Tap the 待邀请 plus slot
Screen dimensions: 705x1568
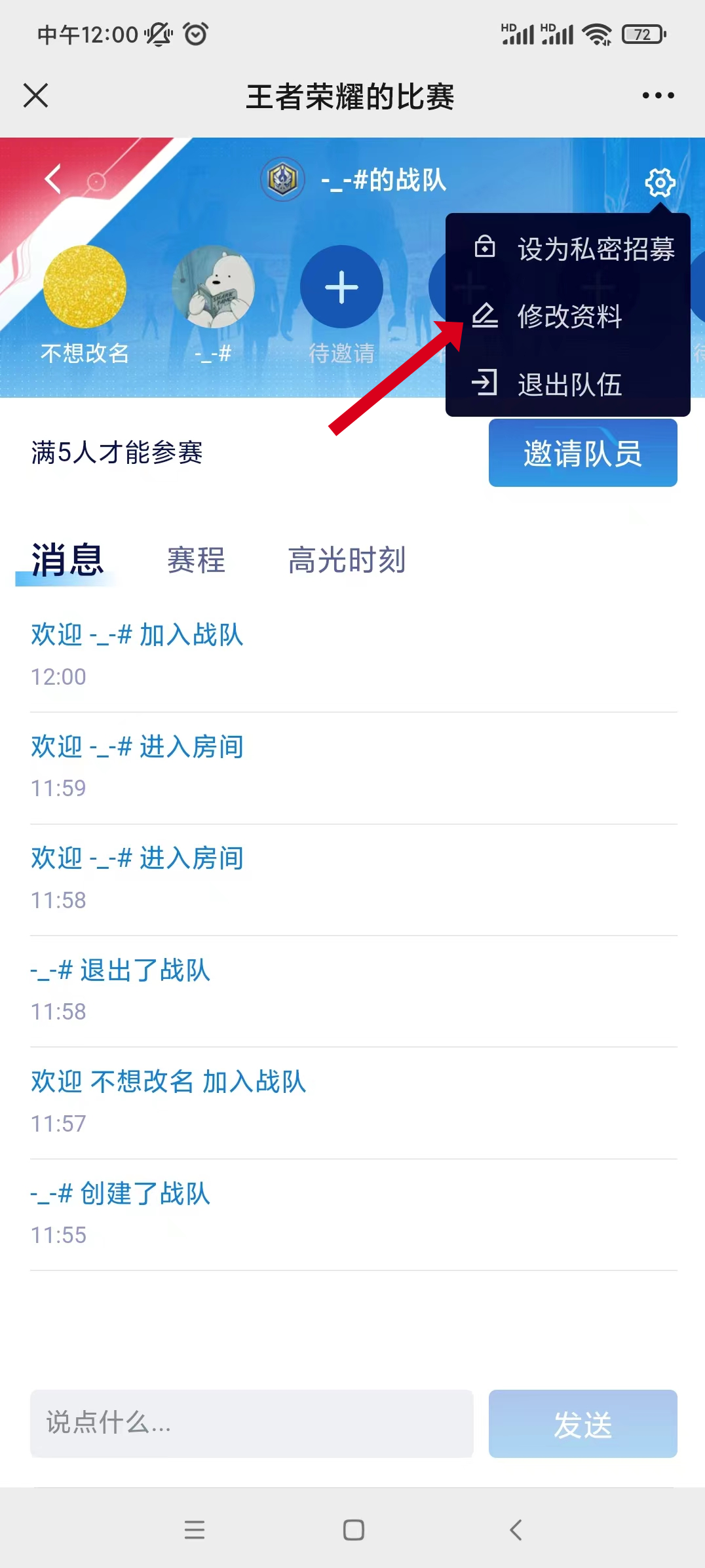click(x=341, y=287)
